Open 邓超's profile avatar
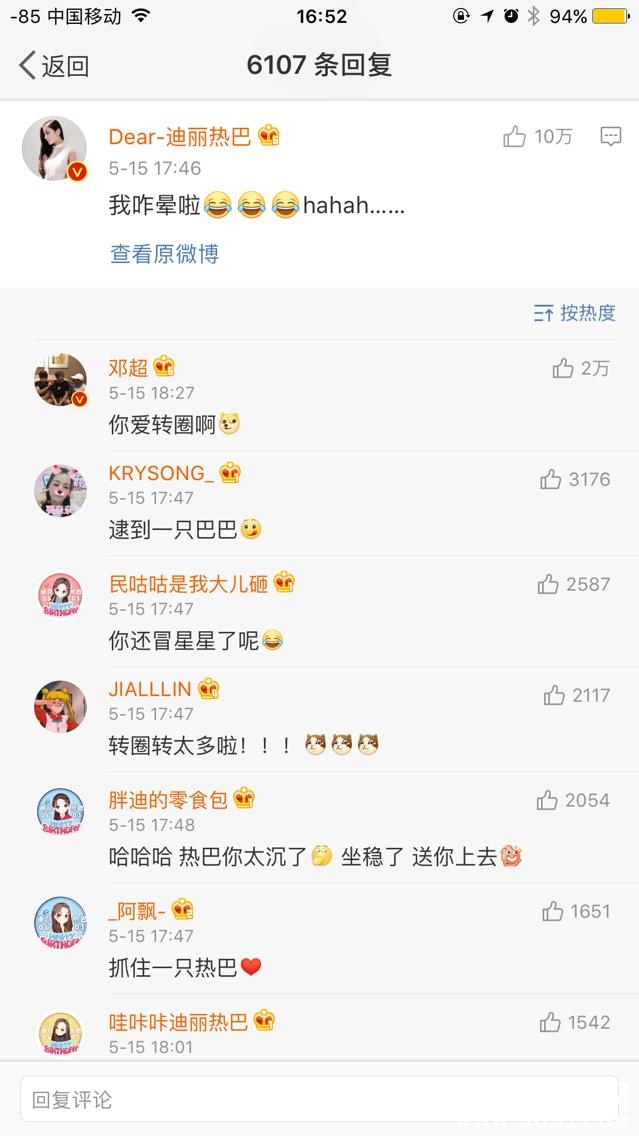 tap(61, 380)
